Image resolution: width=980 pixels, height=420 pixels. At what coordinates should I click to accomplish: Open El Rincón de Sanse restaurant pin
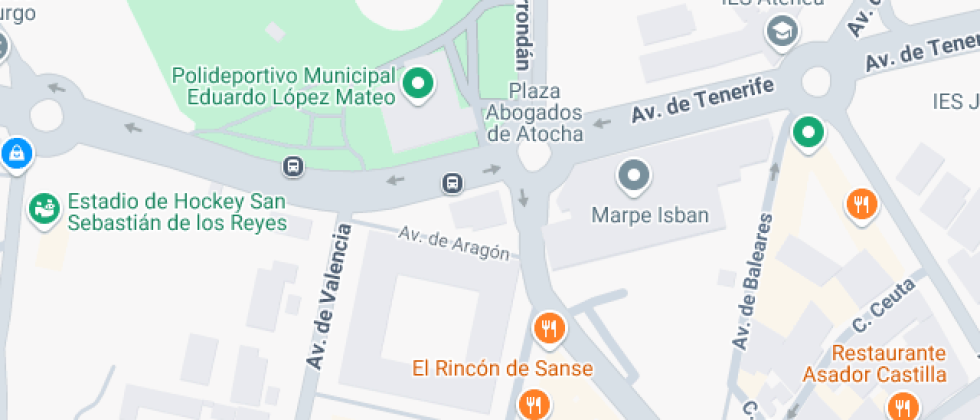pyautogui.click(x=549, y=329)
